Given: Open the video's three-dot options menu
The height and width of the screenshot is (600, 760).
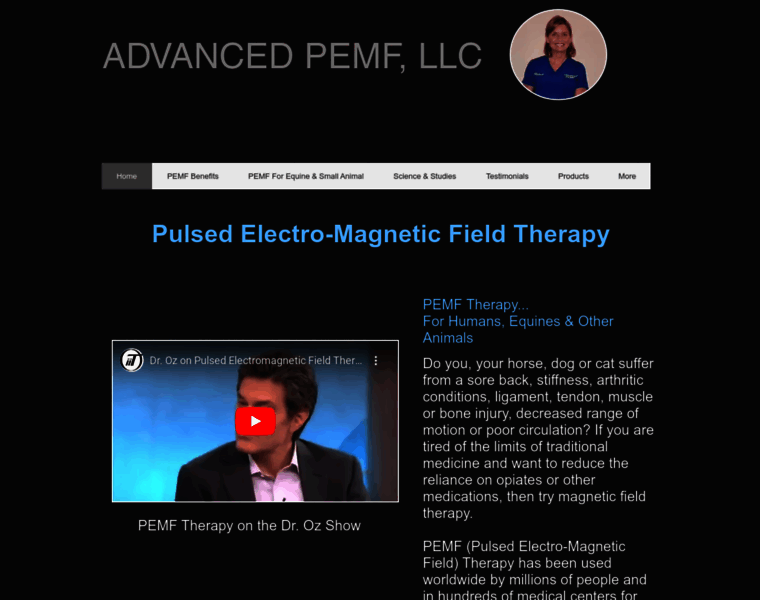Looking at the screenshot, I should pyautogui.click(x=376, y=360).
